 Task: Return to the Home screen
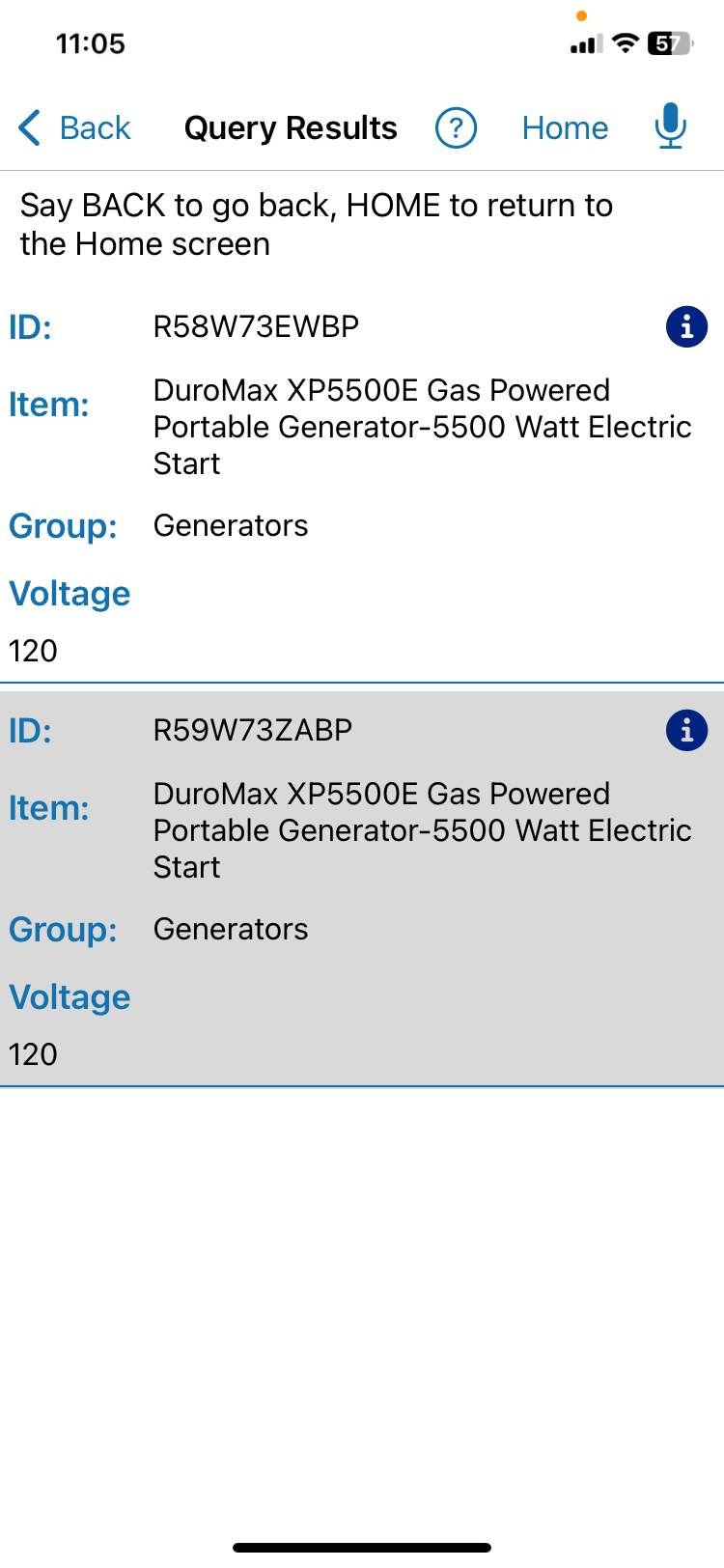[565, 127]
